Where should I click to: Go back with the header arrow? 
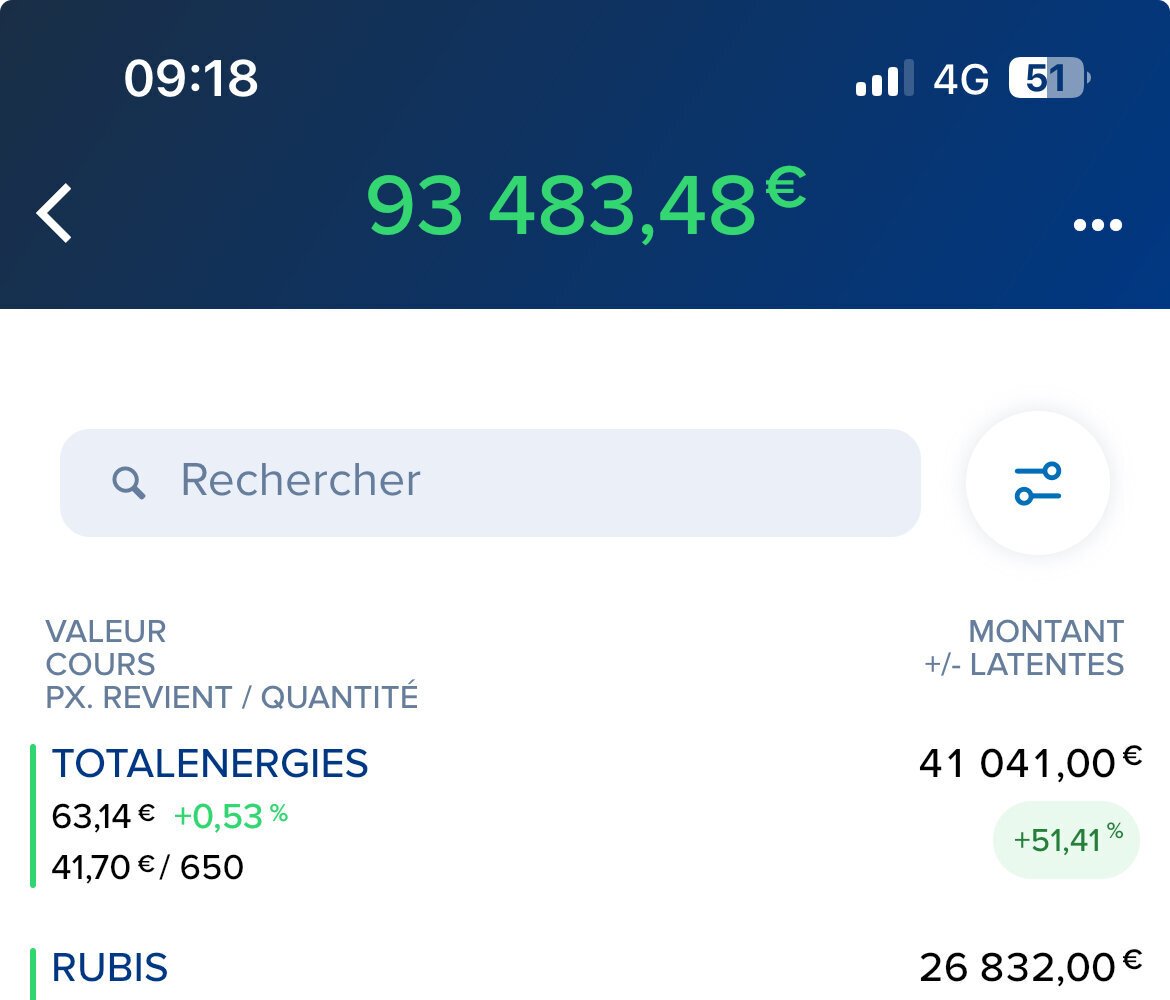55,212
